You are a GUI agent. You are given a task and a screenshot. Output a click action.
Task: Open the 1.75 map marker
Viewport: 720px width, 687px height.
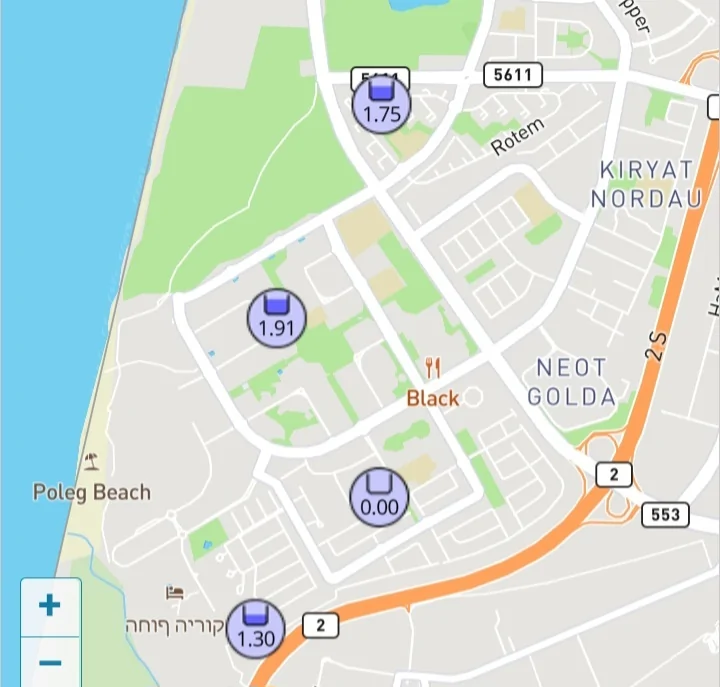coord(382,104)
